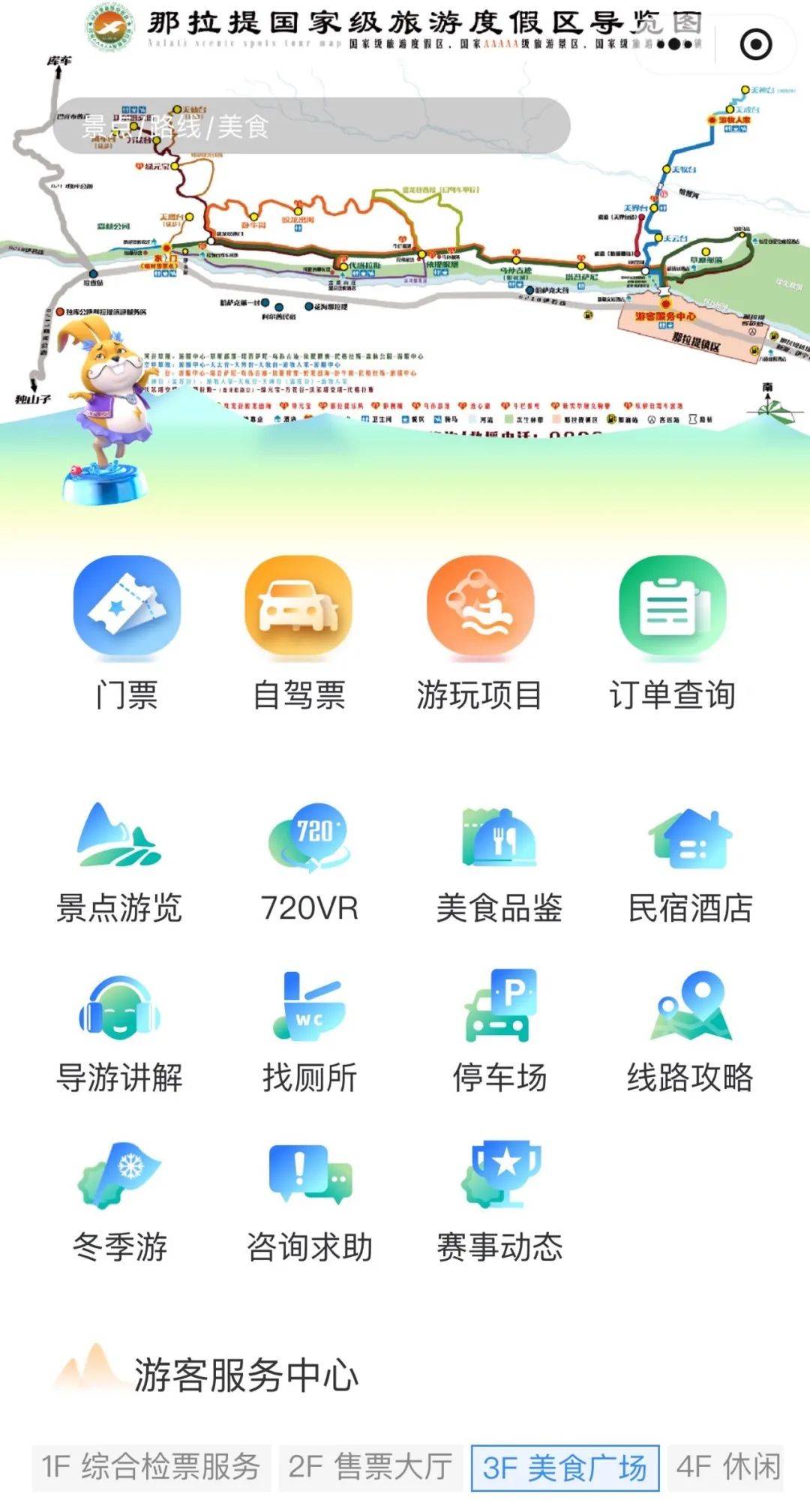Find toilets with 找厕所
The width and height of the screenshot is (810, 1512).
point(310,1033)
